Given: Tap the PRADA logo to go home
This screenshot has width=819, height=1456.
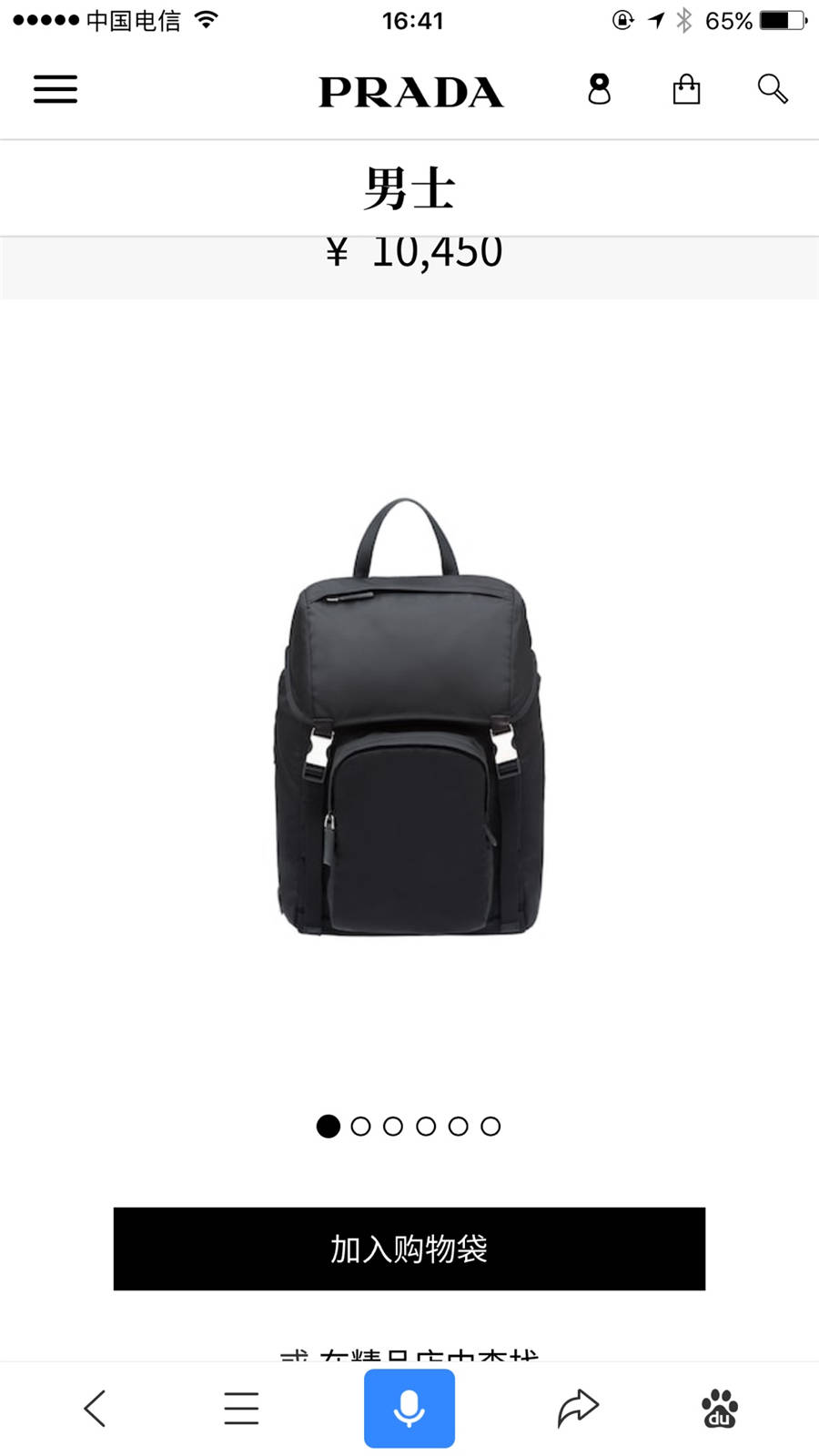Looking at the screenshot, I should coord(410,92).
